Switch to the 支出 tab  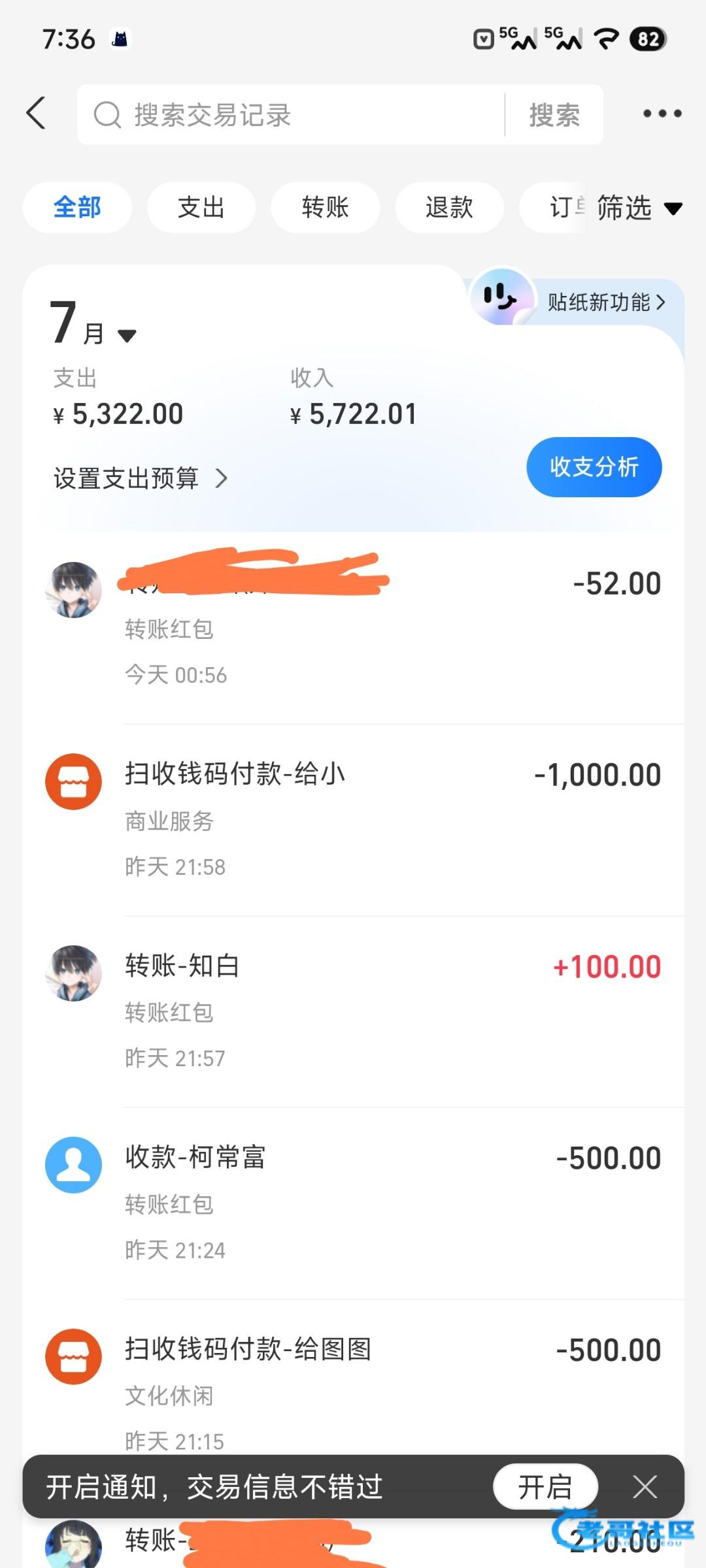click(201, 208)
